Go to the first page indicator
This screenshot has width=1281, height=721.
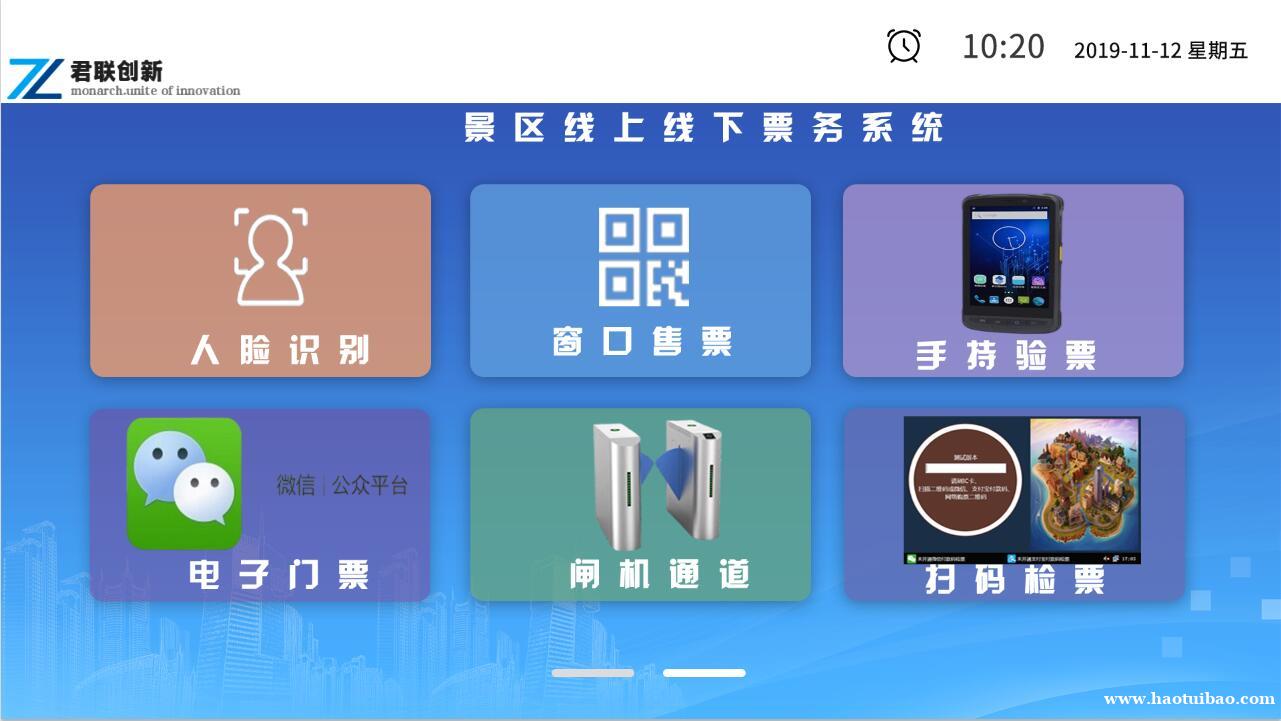point(593,673)
